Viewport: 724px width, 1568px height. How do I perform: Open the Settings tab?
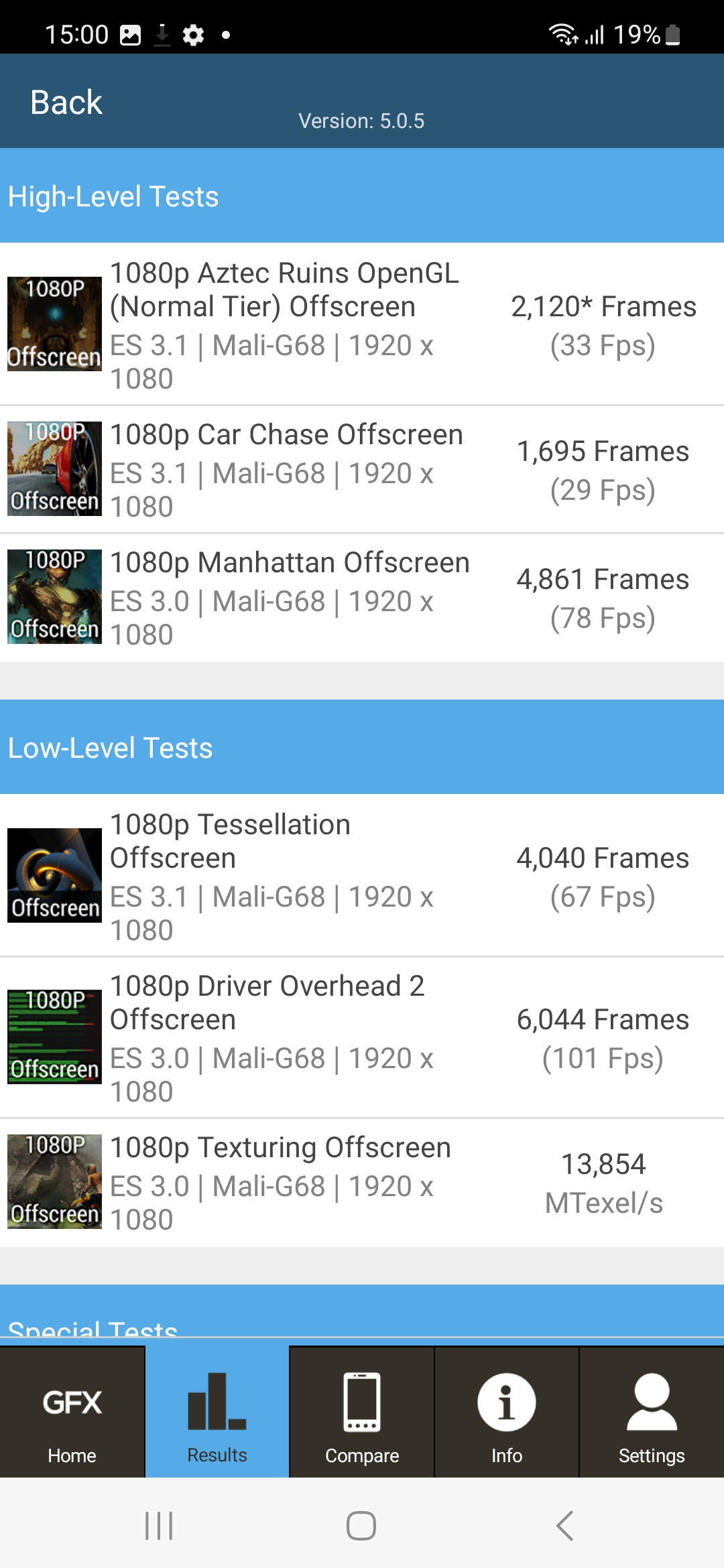point(652,1413)
